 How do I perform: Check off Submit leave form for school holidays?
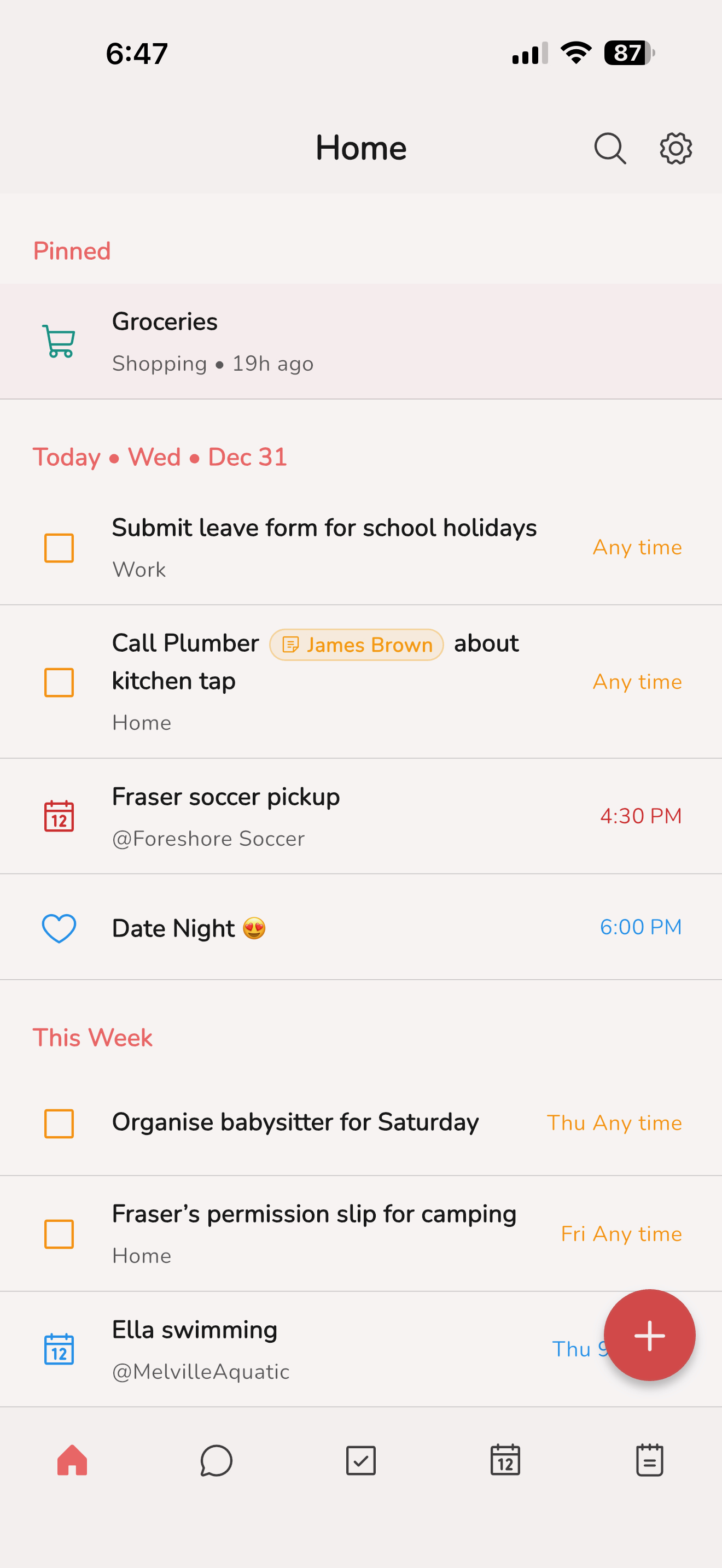59,547
